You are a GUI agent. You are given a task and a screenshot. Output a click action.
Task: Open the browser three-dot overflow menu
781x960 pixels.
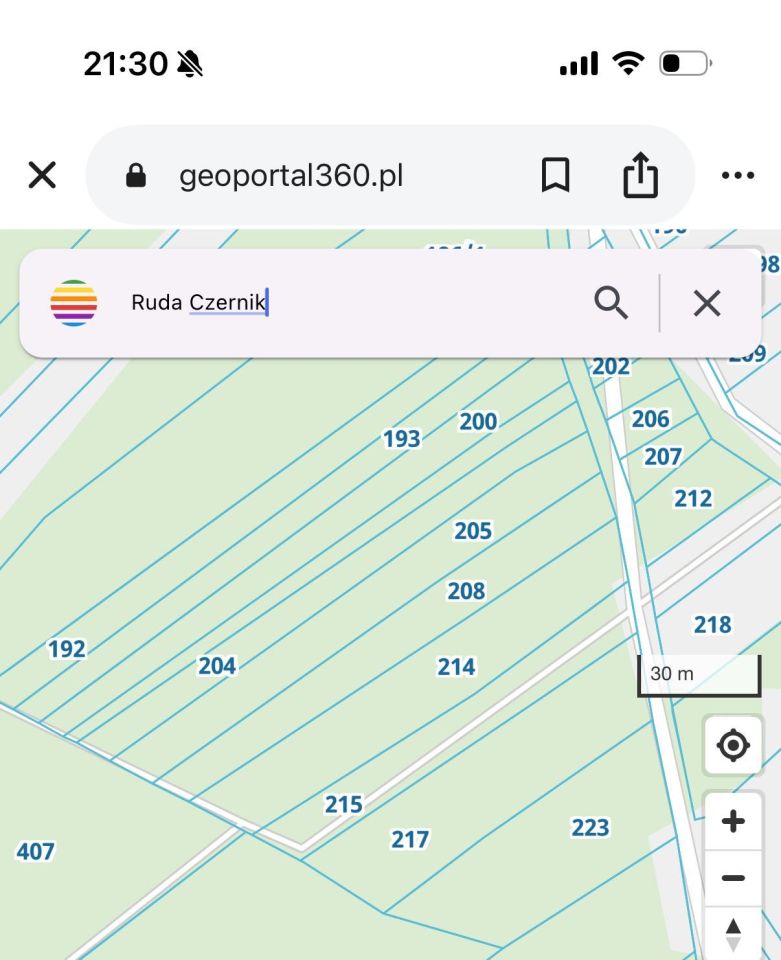click(x=738, y=175)
